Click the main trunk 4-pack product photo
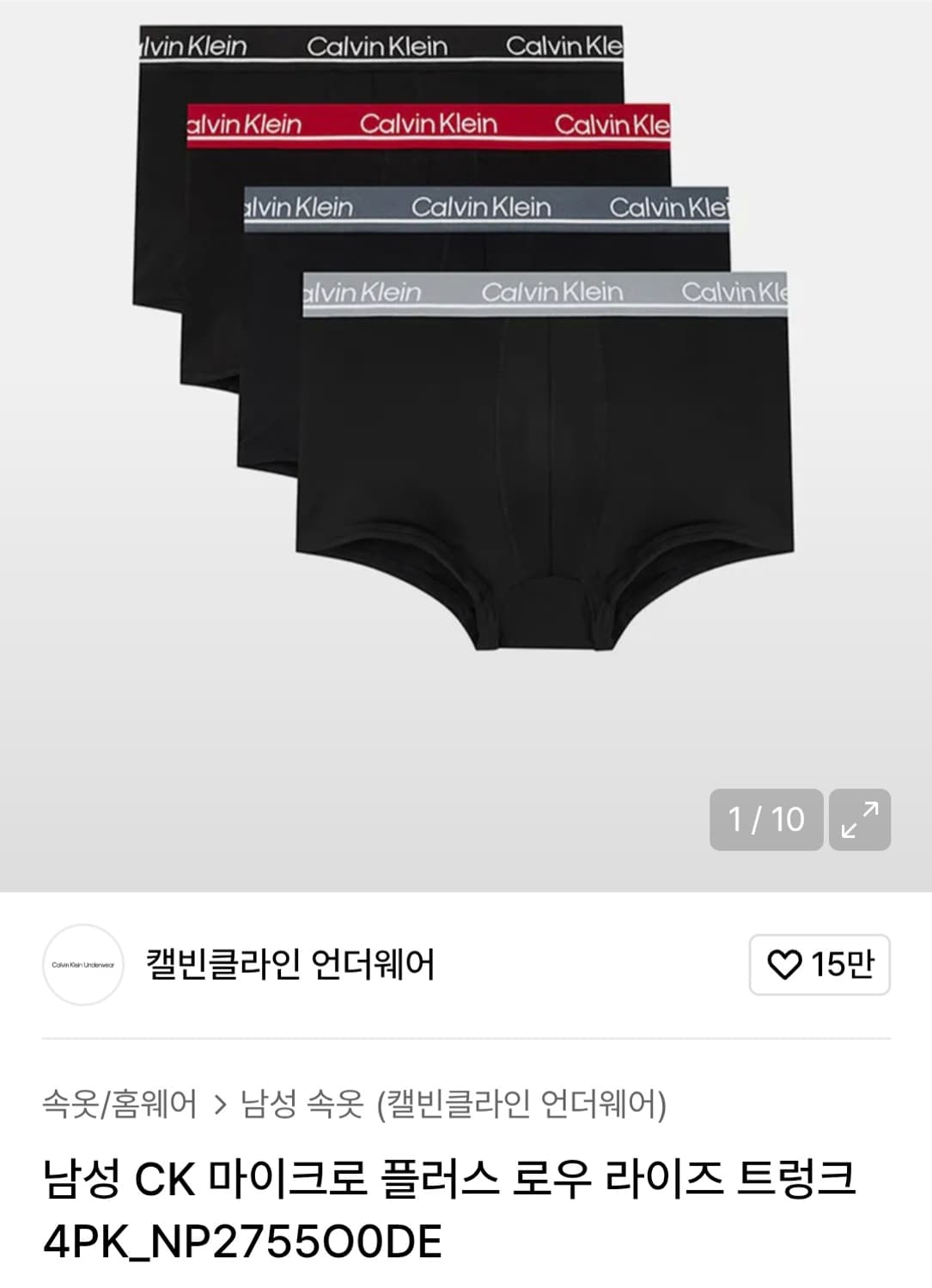 [x=466, y=386]
